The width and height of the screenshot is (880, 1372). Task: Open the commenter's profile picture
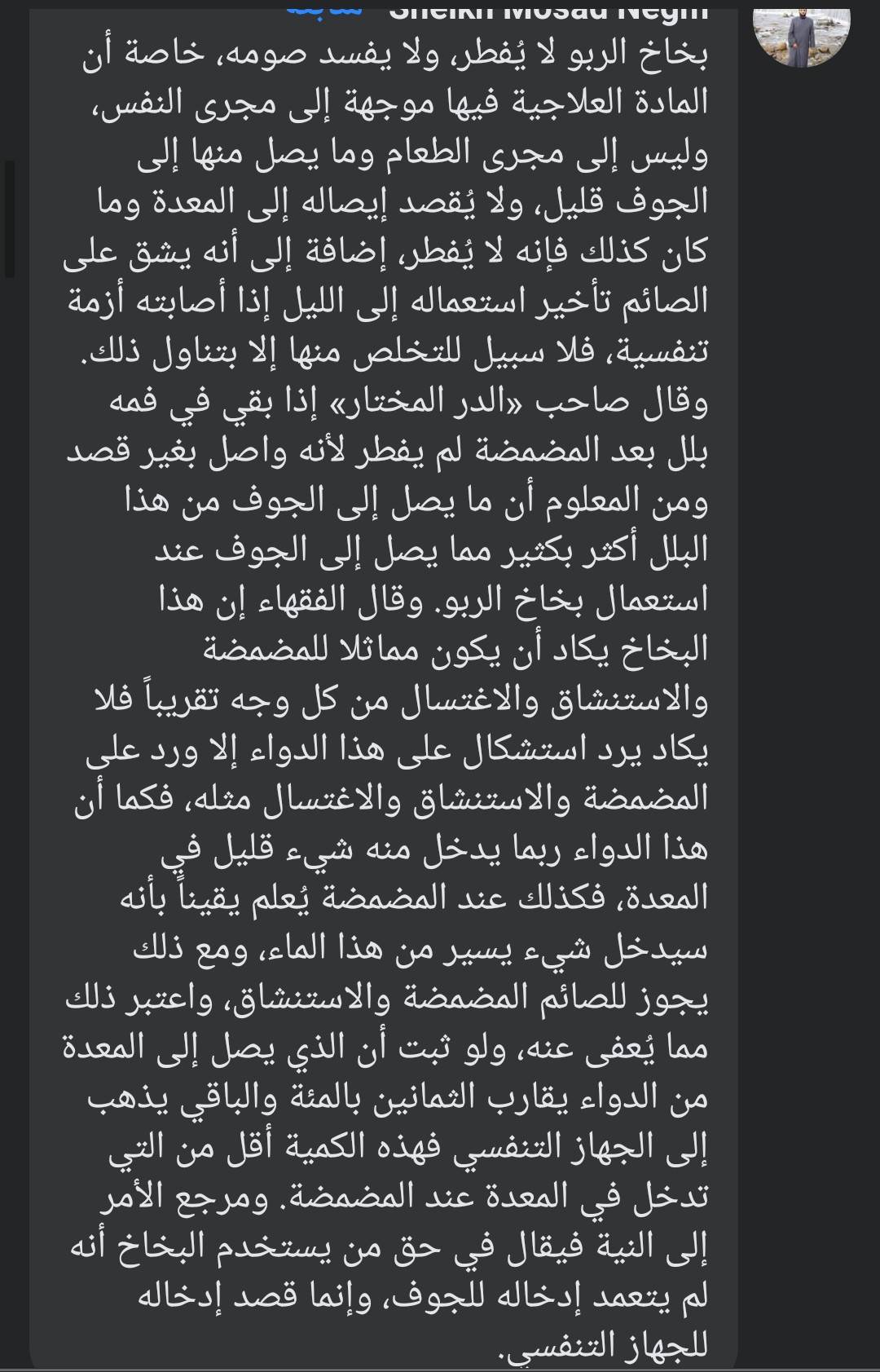tap(801, 29)
